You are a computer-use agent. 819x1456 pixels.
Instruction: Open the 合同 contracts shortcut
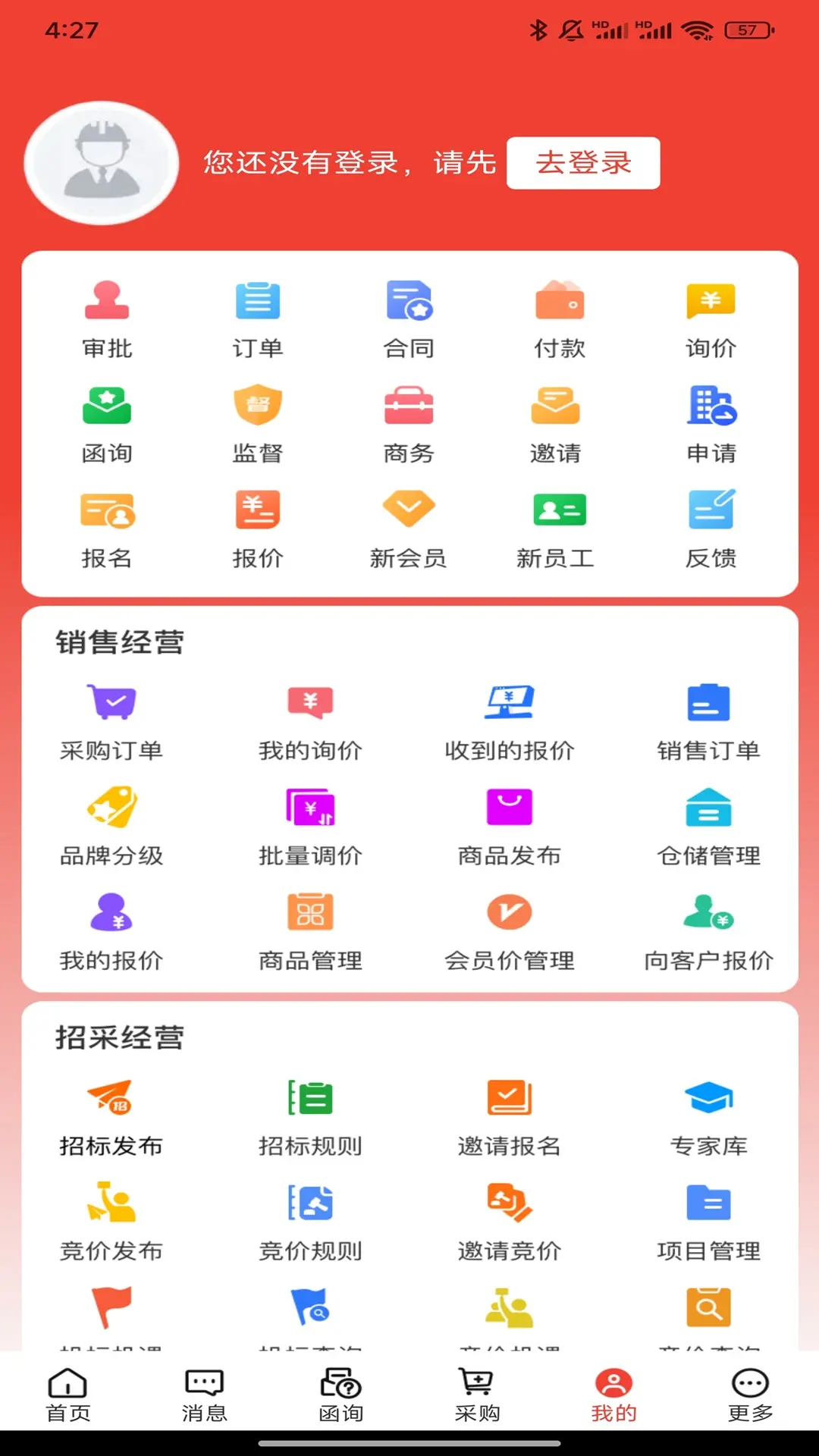pyautogui.click(x=409, y=320)
